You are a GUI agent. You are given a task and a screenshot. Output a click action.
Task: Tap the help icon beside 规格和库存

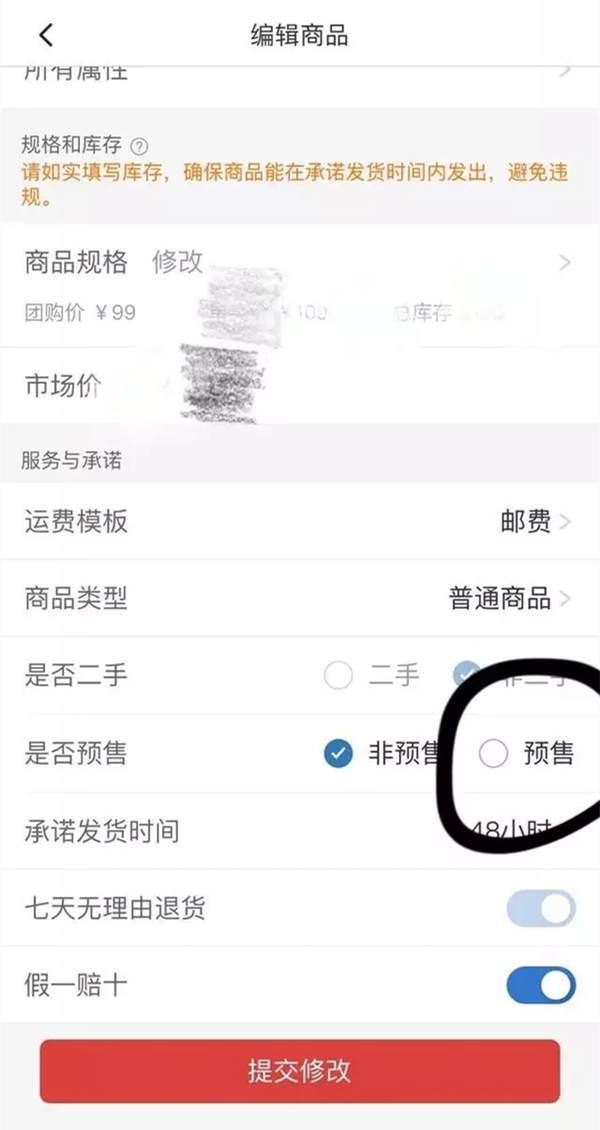click(x=139, y=146)
